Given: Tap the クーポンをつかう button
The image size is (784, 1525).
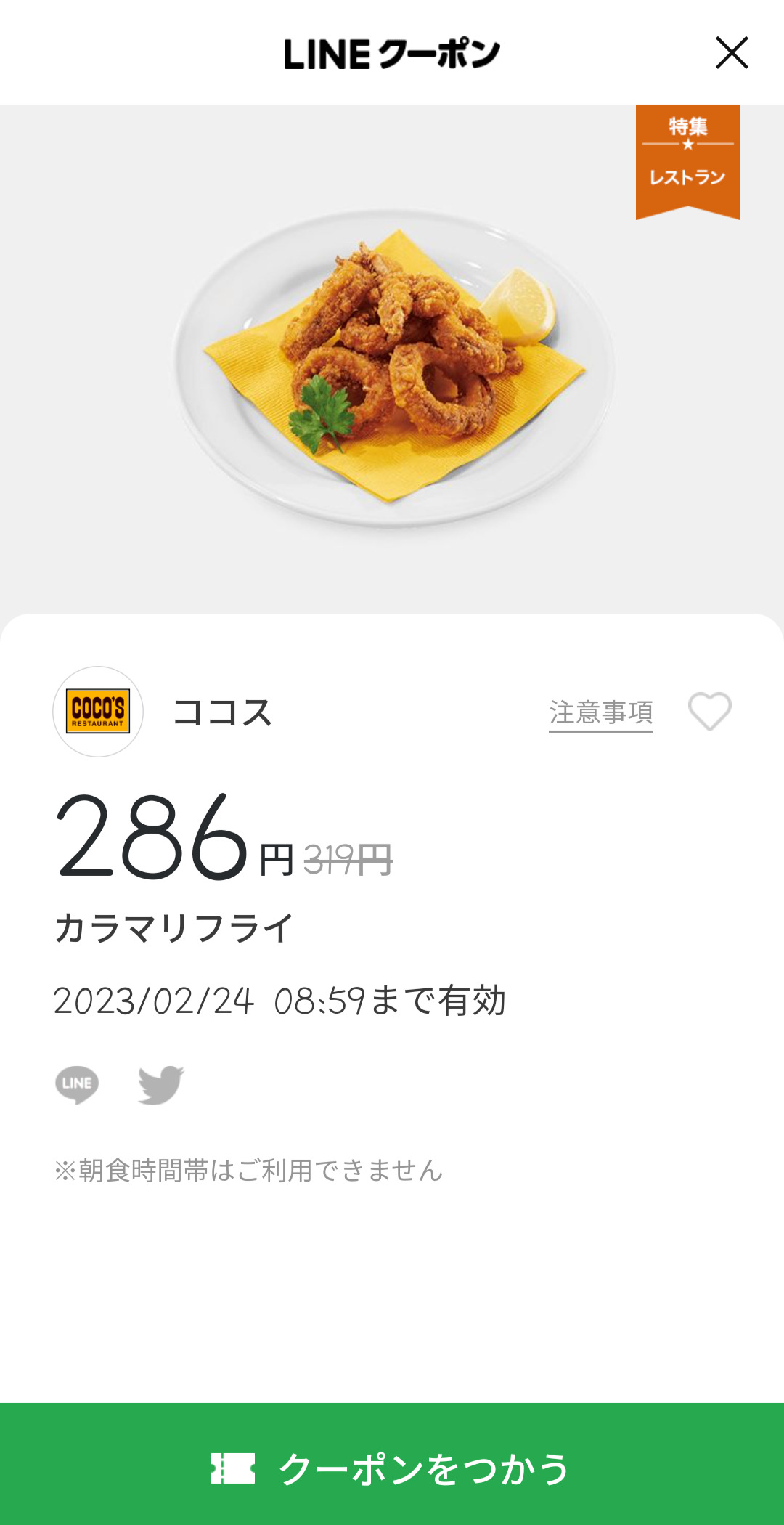Looking at the screenshot, I should 392,1467.
